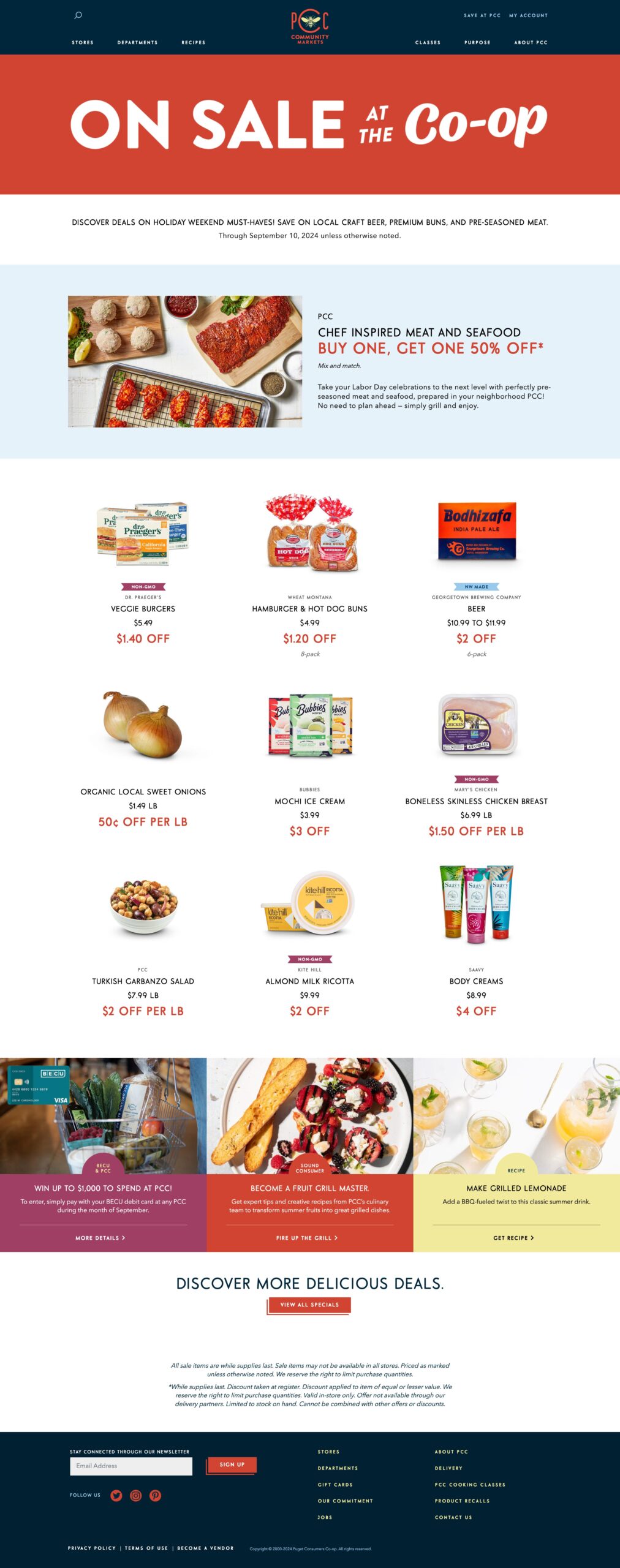This screenshot has height=1568, width=620.
Task: Go to Departments in top navigation
Action: [137, 42]
